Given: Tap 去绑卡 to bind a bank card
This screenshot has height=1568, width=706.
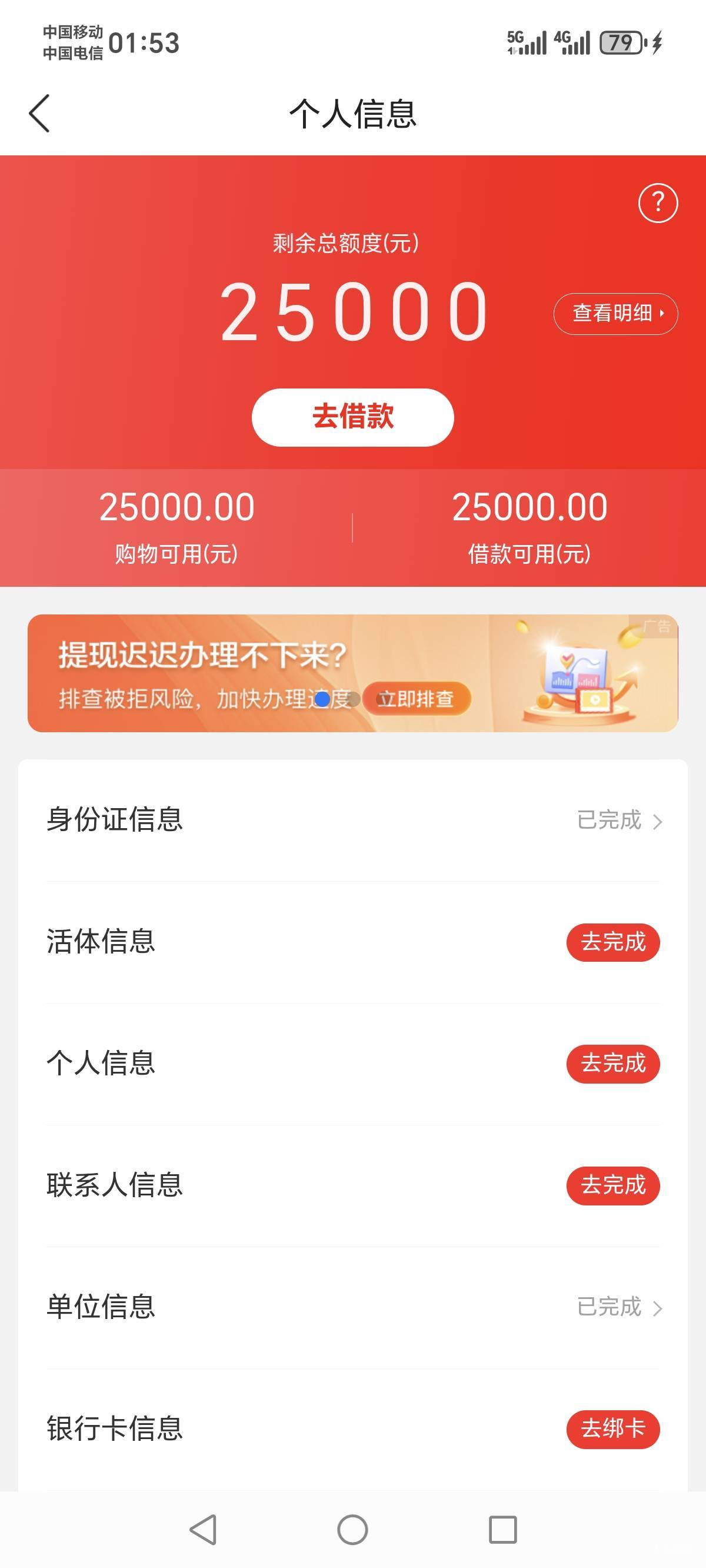Looking at the screenshot, I should (x=613, y=1429).
